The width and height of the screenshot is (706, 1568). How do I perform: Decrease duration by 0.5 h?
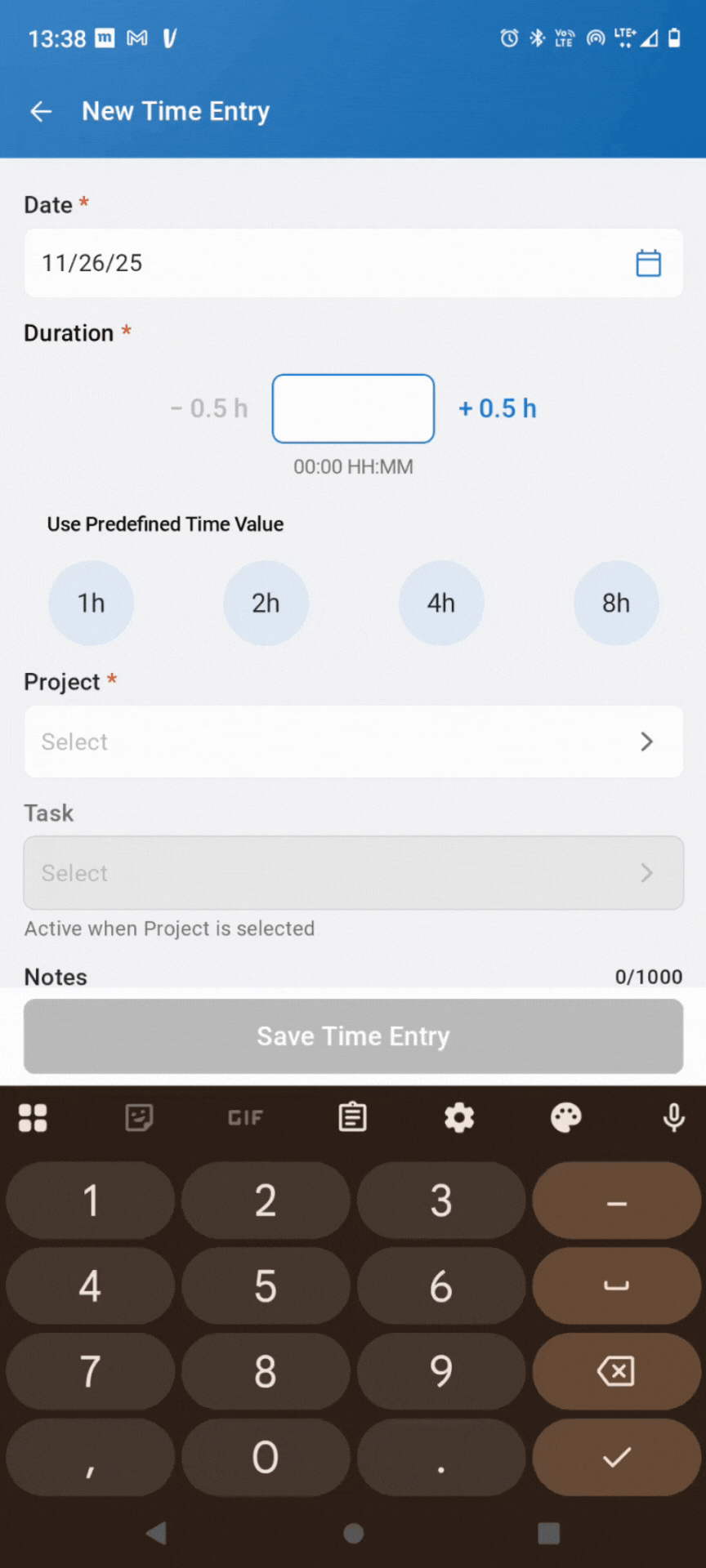[x=209, y=408]
